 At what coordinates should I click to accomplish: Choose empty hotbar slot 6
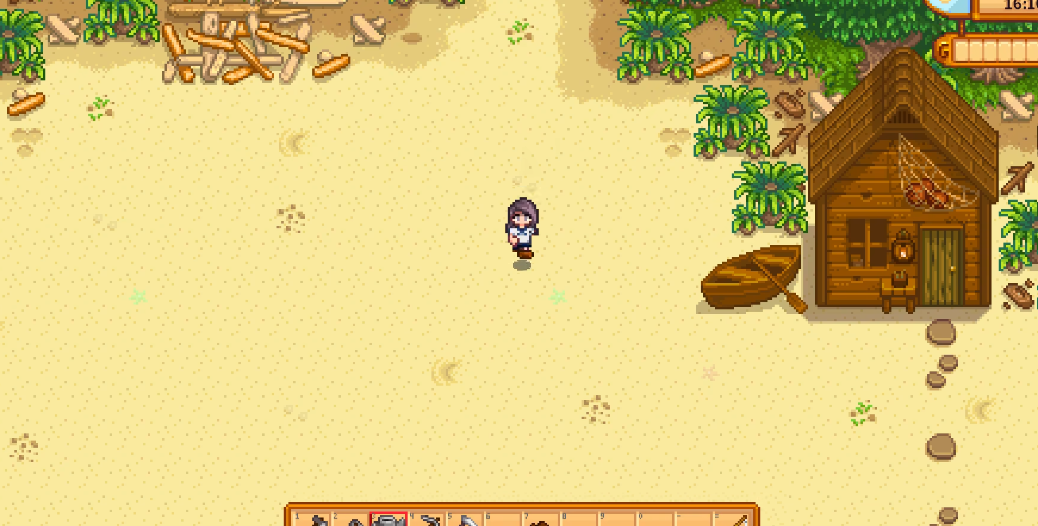click(x=503, y=520)
